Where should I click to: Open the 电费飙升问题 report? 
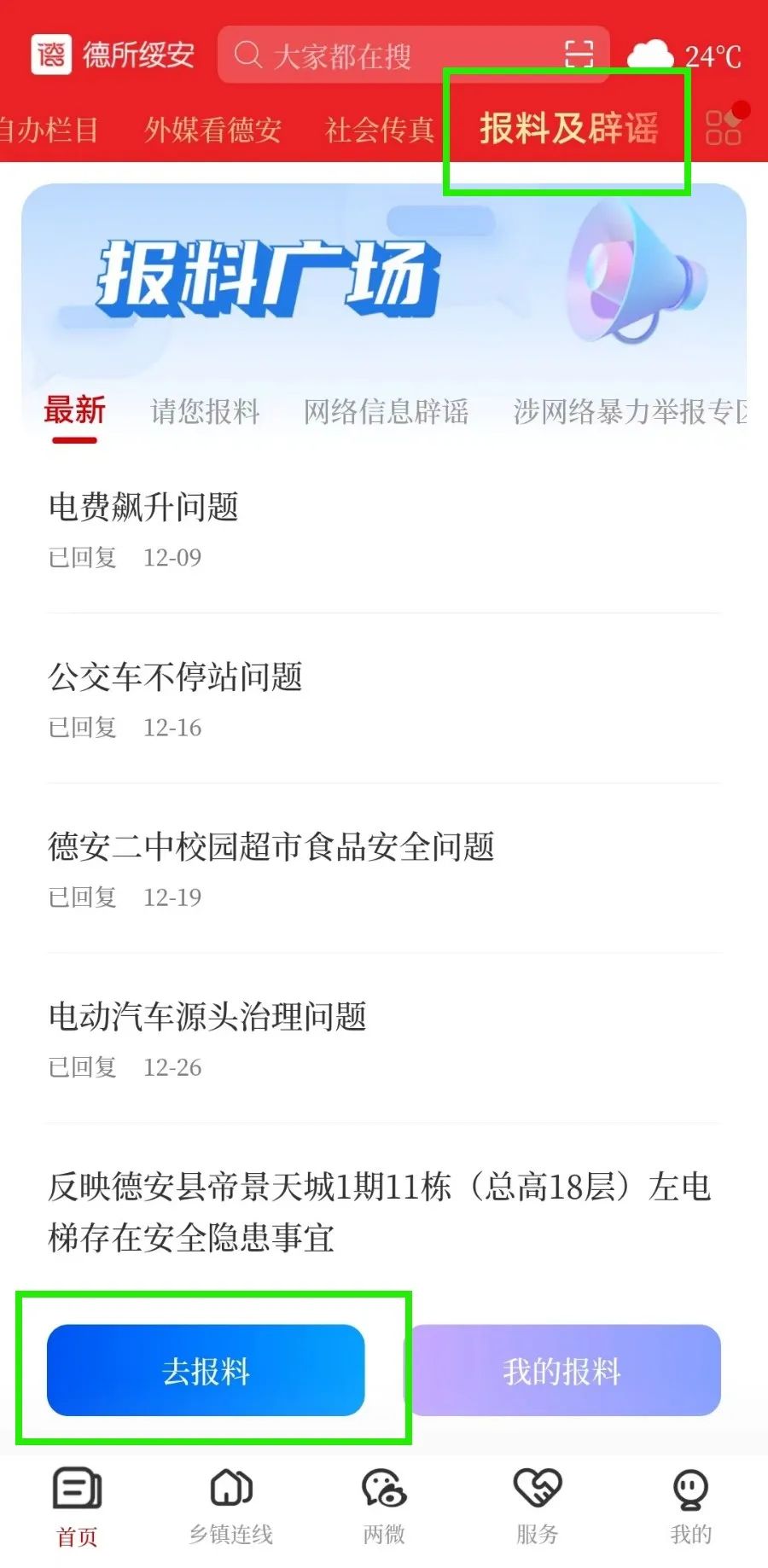coord(143,507)
